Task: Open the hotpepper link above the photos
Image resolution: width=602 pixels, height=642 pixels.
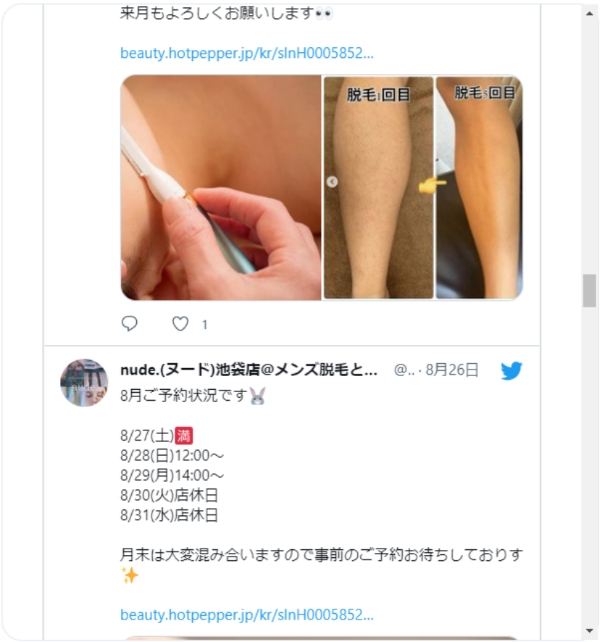Action: click(x=247, y=53)
